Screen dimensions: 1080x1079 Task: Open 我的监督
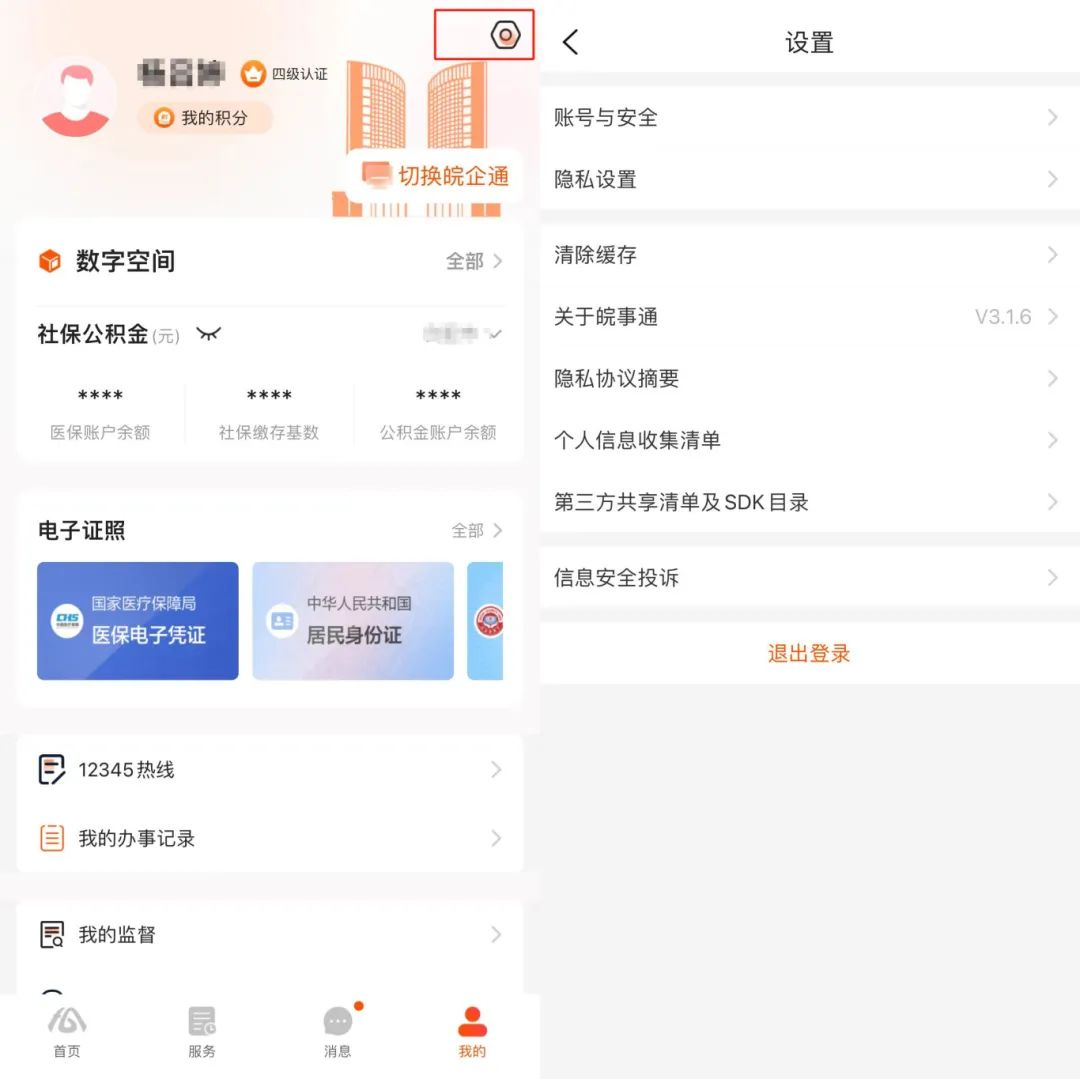tap(270, 935)
